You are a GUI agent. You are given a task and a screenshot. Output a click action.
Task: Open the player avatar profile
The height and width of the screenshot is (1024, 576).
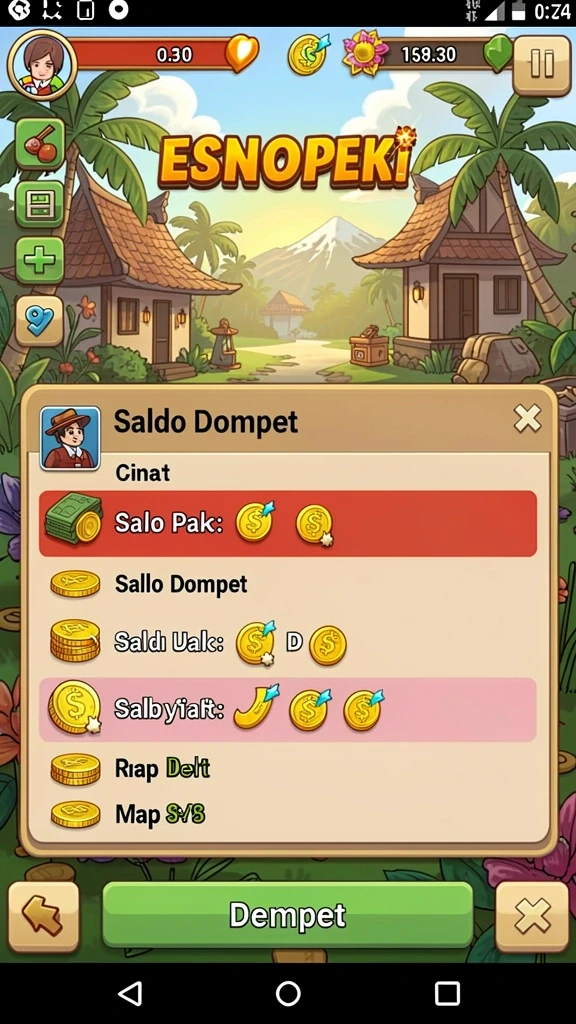[42, 65]
